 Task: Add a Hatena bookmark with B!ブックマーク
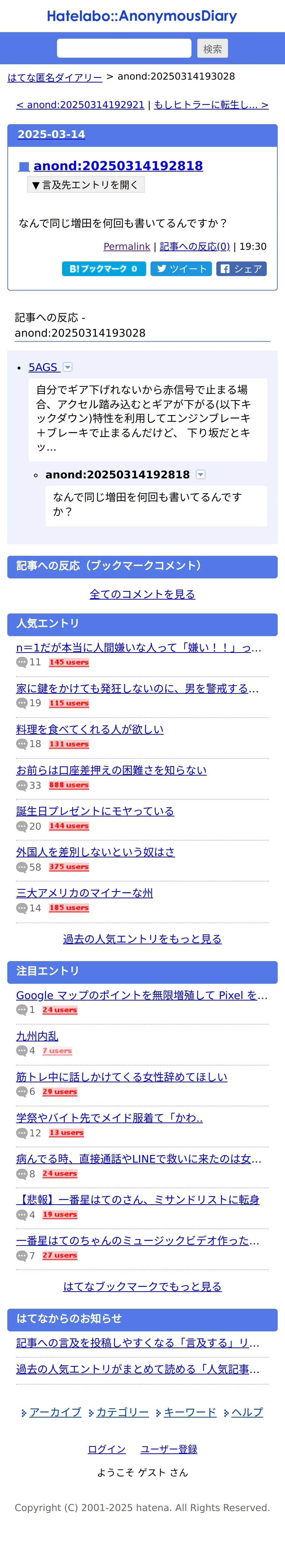[104, 269]
